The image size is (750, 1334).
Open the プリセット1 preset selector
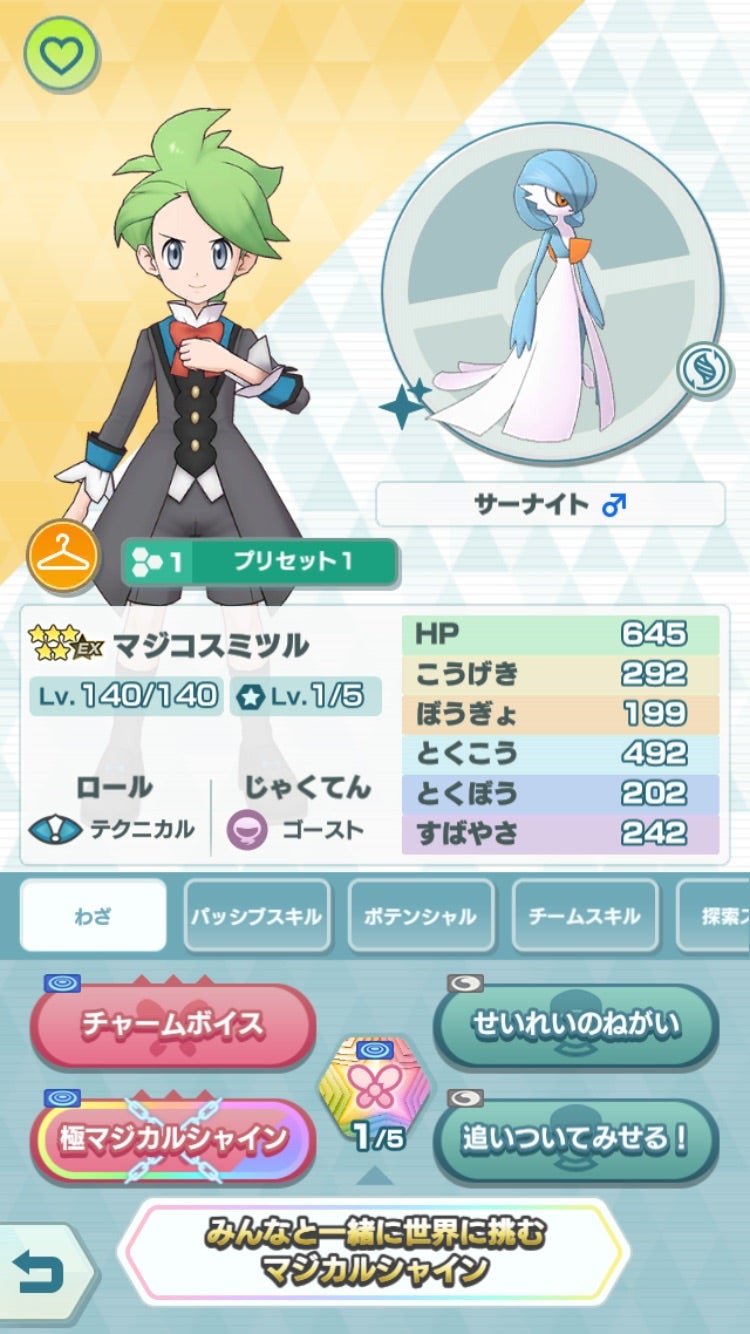tap(260, 562)
